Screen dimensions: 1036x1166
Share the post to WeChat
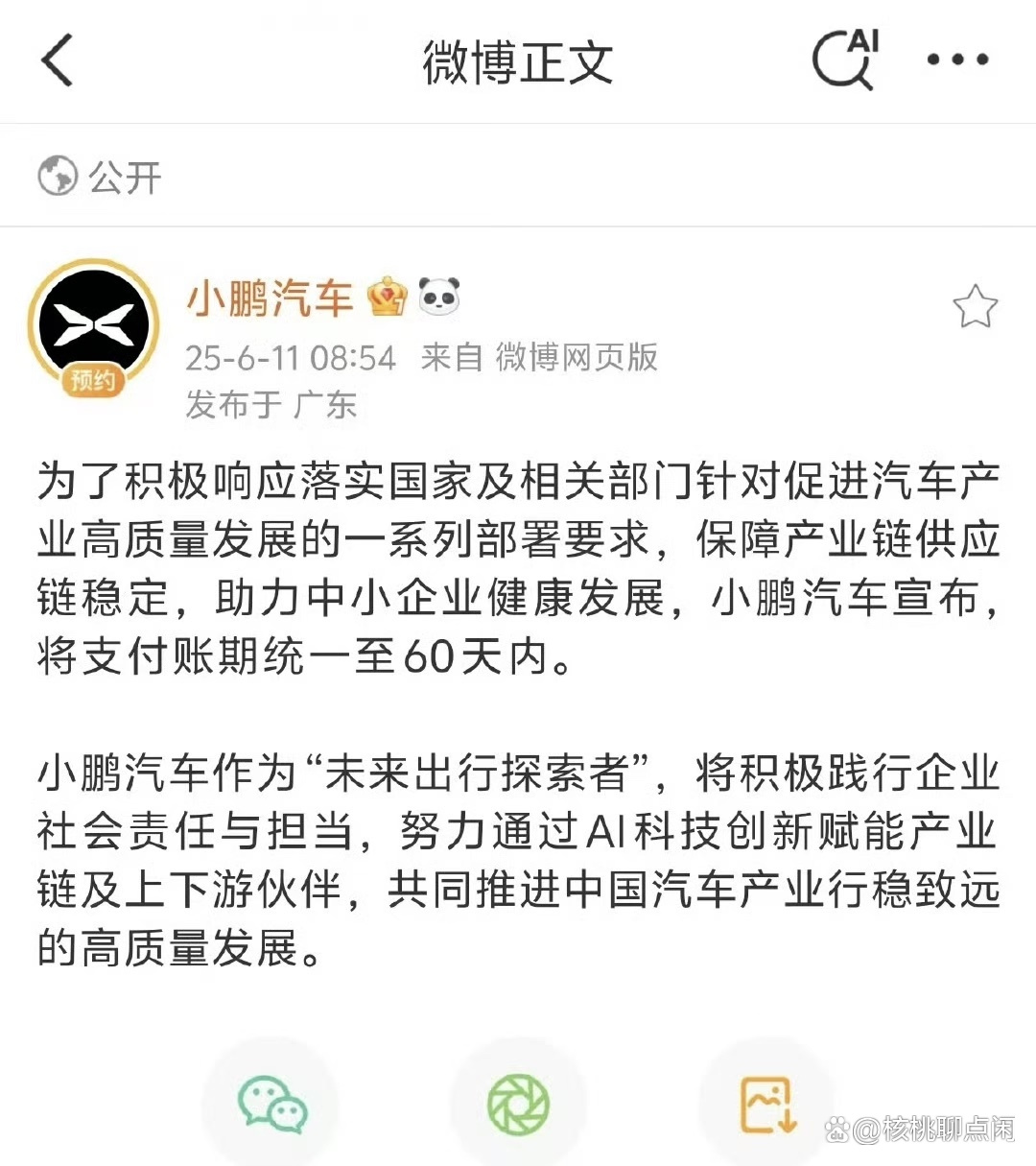point(271,1103)
